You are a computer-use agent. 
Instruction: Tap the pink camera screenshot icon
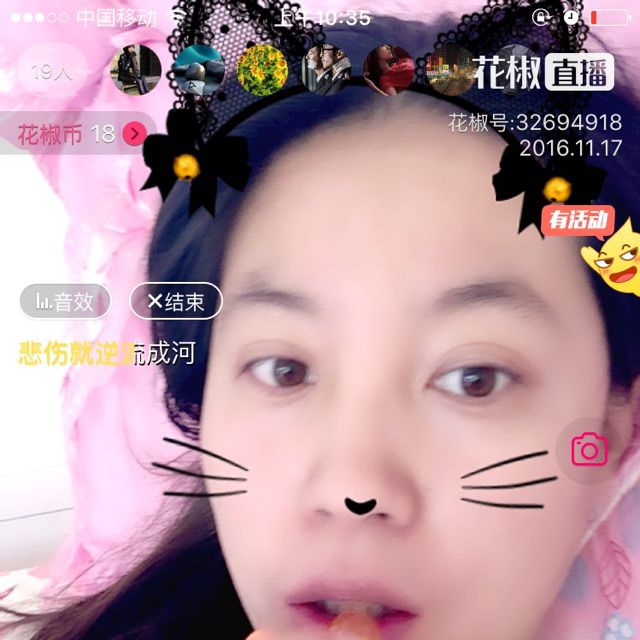tap(589, 449)
